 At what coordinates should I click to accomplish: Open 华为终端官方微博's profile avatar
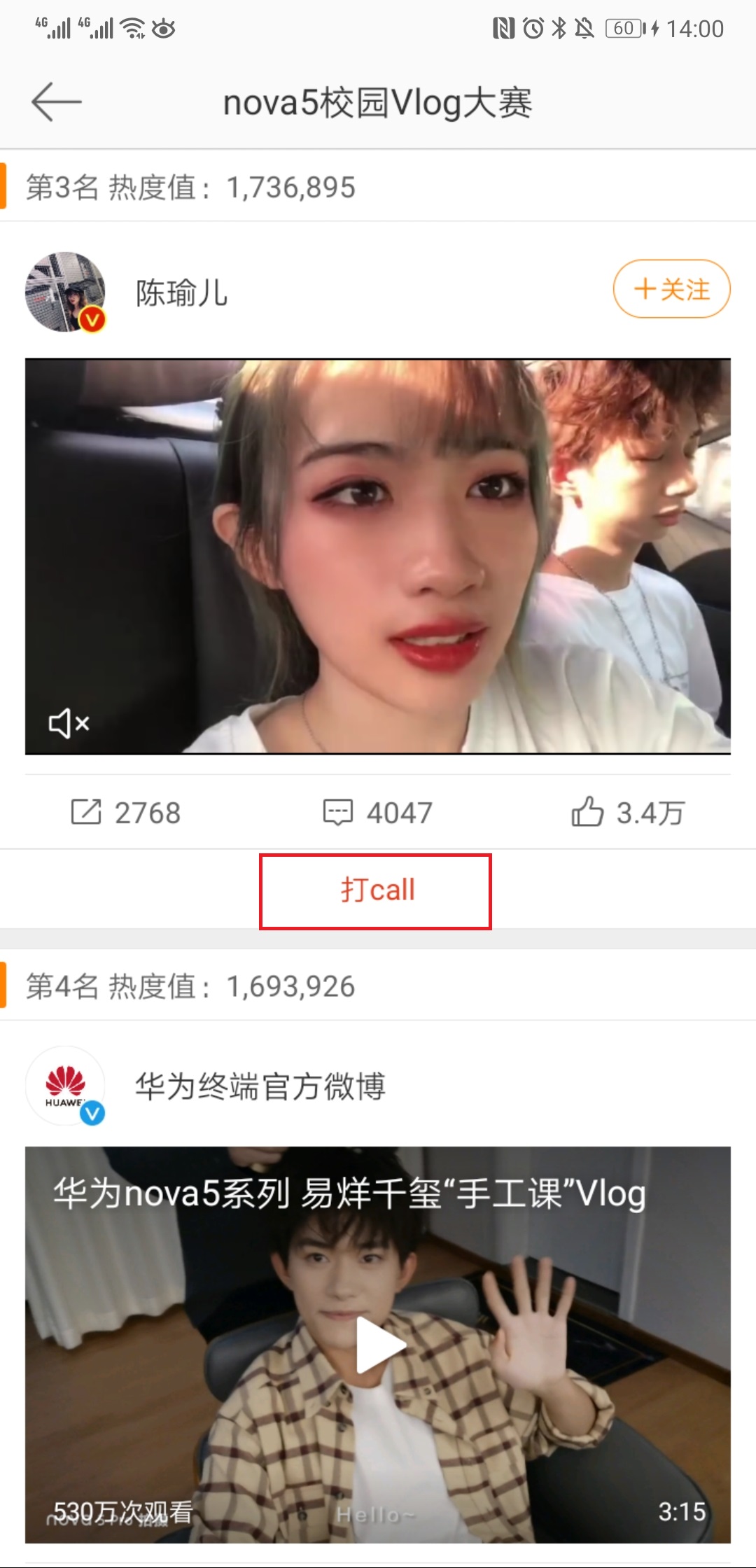click(65, 1086)
